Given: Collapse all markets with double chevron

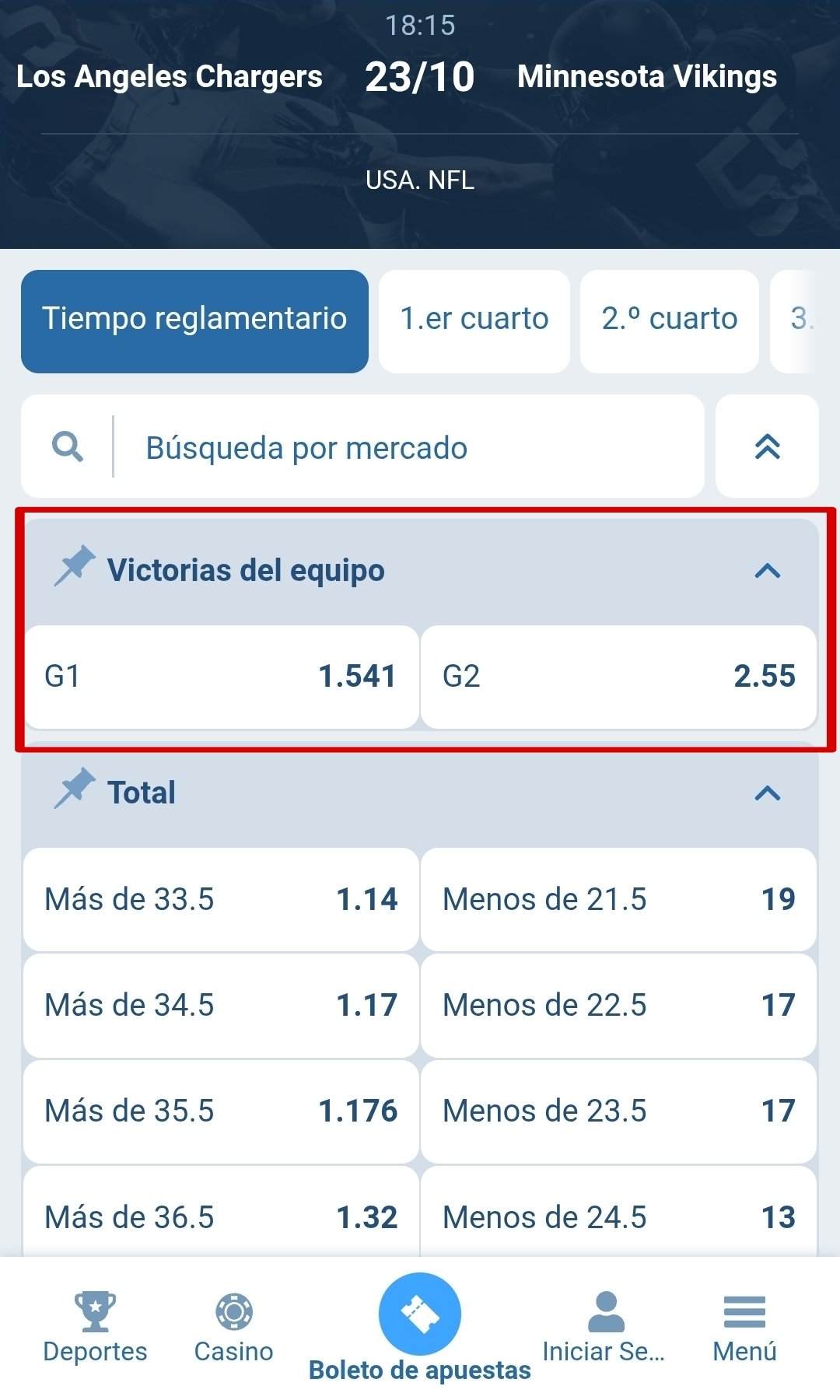Looking at the screenshot, I should click(767, 446).
